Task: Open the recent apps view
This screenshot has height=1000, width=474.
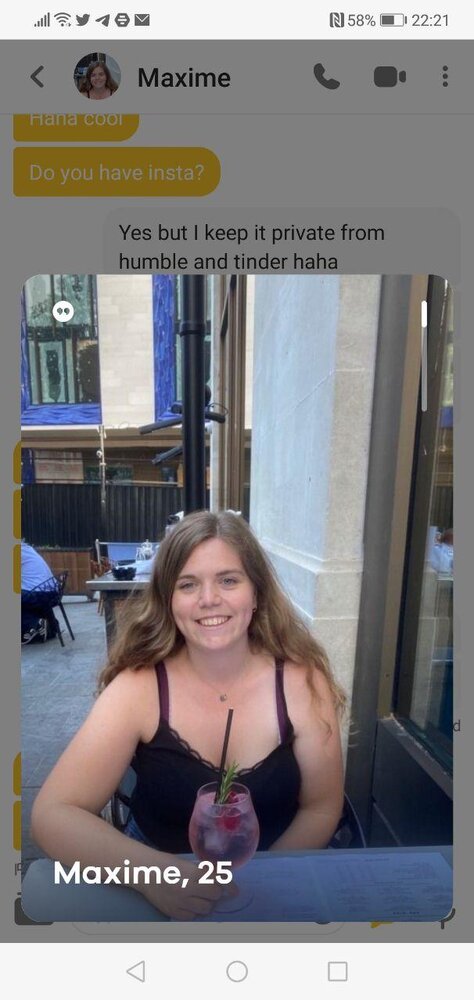Action: click(x=337, y=971)
